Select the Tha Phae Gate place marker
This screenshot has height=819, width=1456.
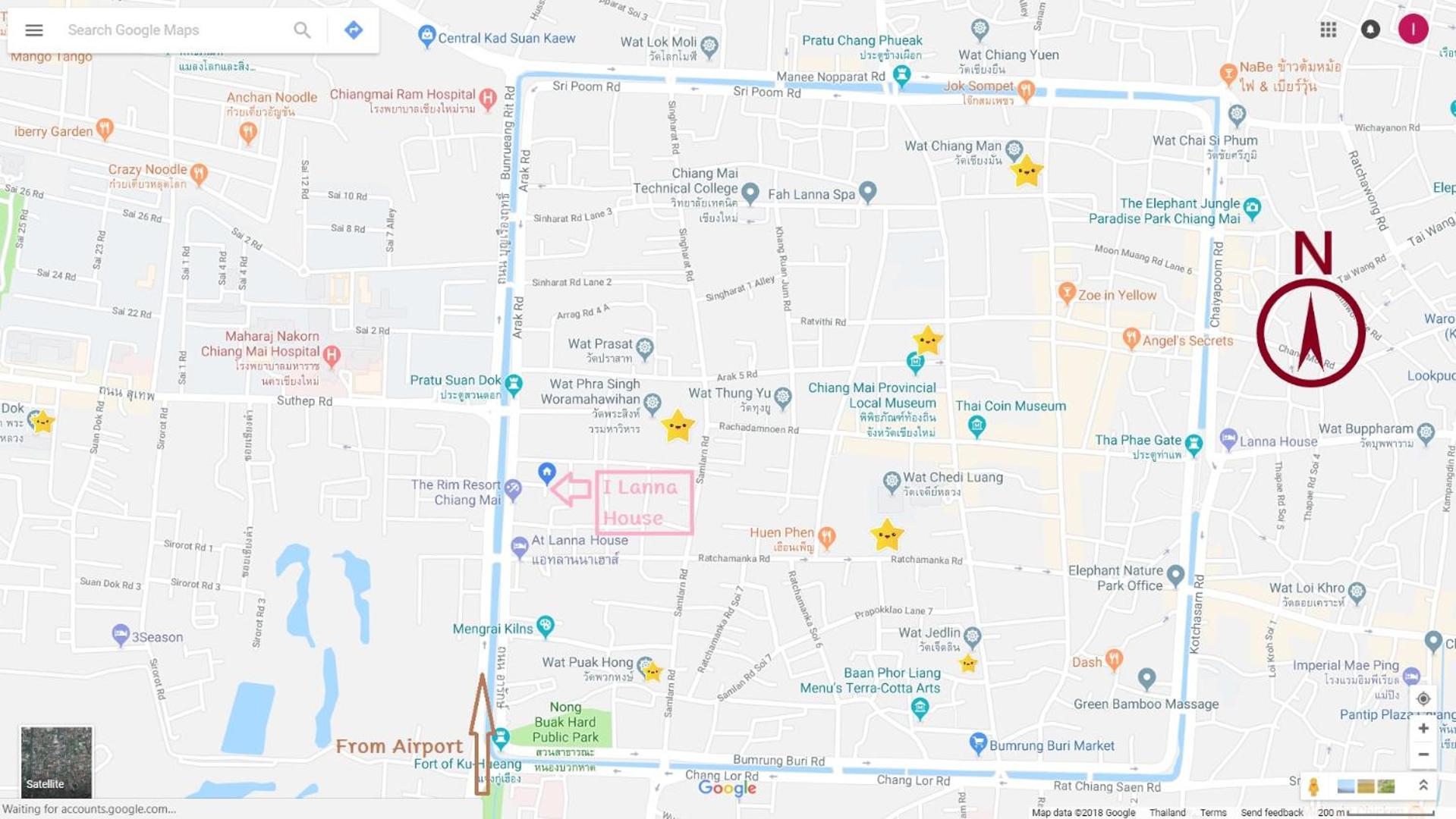1193,444
